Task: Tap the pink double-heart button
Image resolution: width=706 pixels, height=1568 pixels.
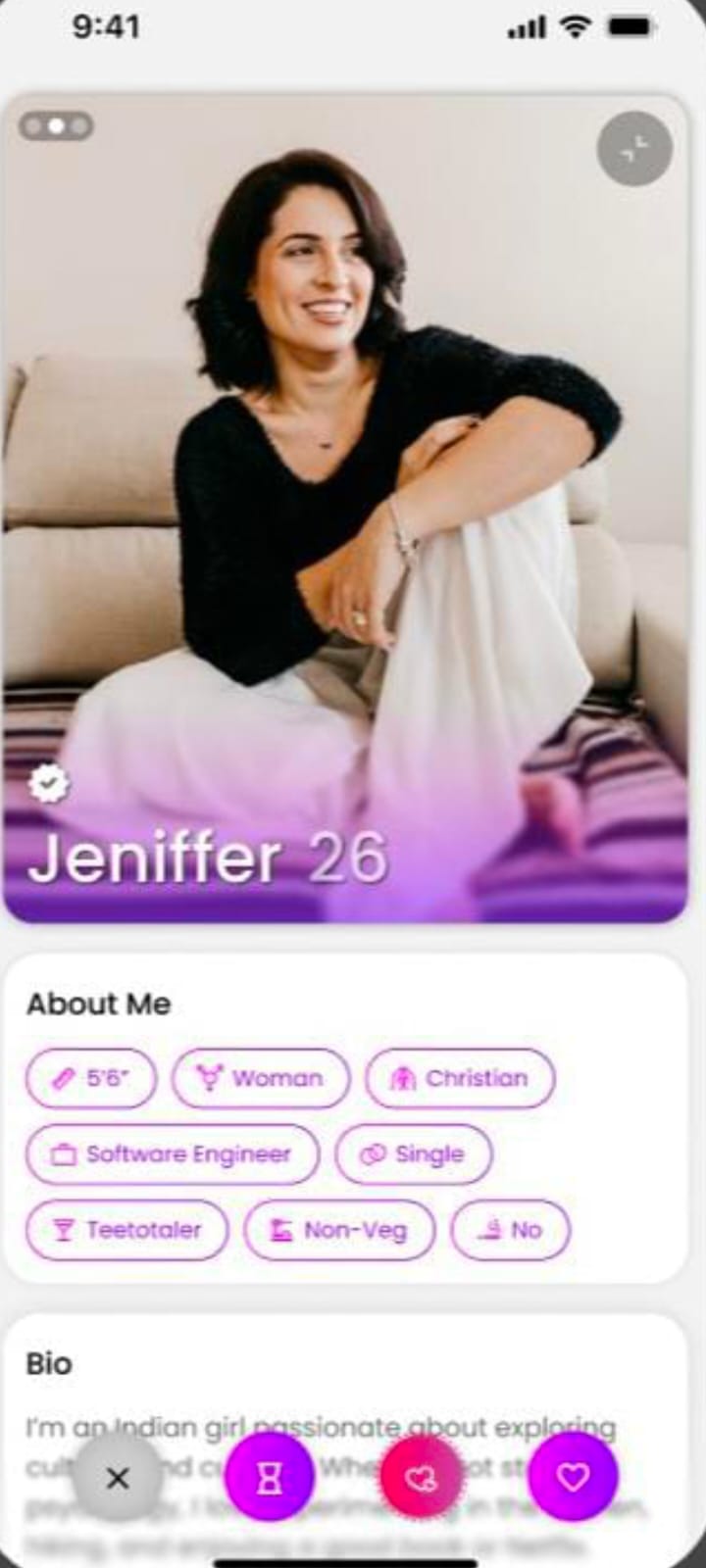Action: coord(422,1477)
